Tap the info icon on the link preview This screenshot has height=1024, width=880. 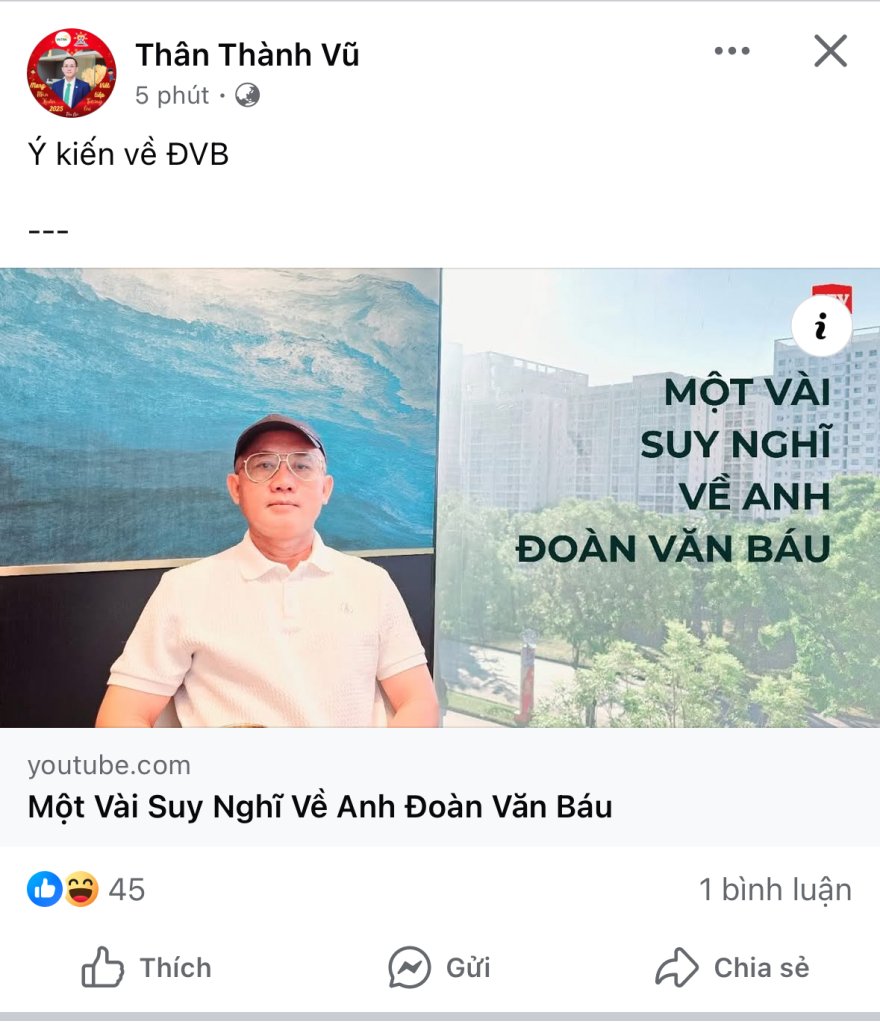pyautogui.click(x=821, y=326)
